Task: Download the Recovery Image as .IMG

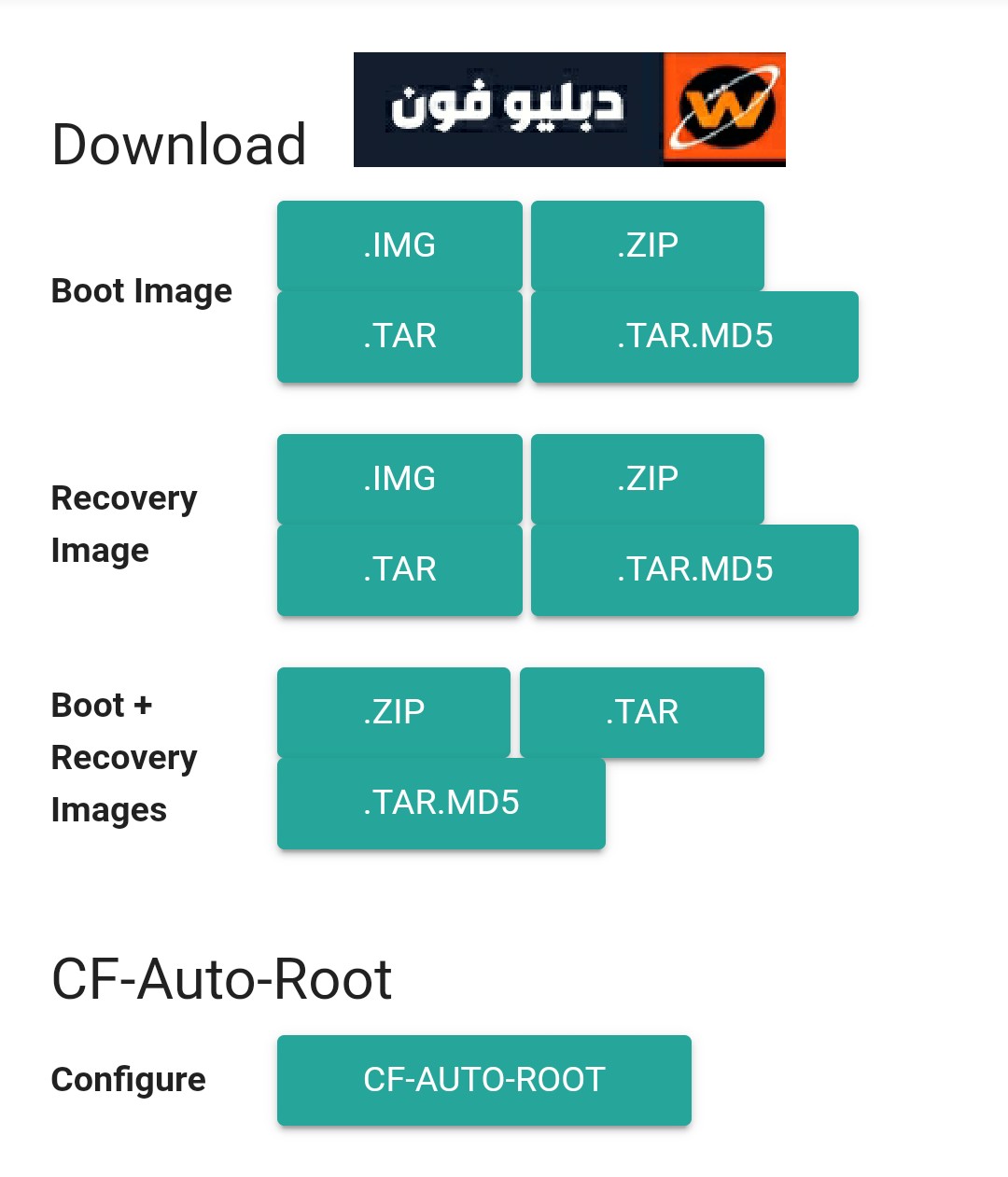Action: point(399,479)
